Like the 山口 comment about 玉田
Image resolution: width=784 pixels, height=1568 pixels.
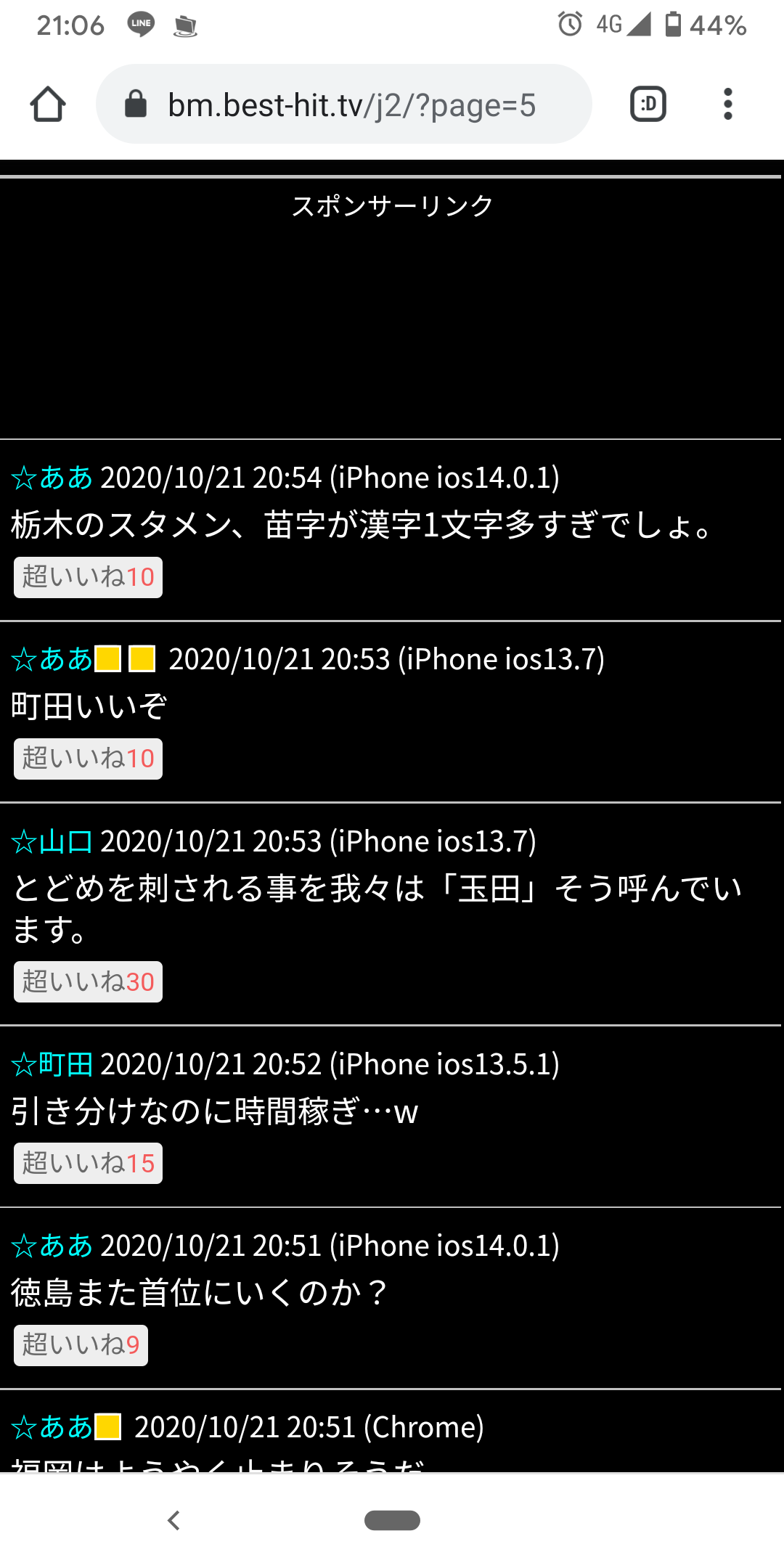(88, 981)
